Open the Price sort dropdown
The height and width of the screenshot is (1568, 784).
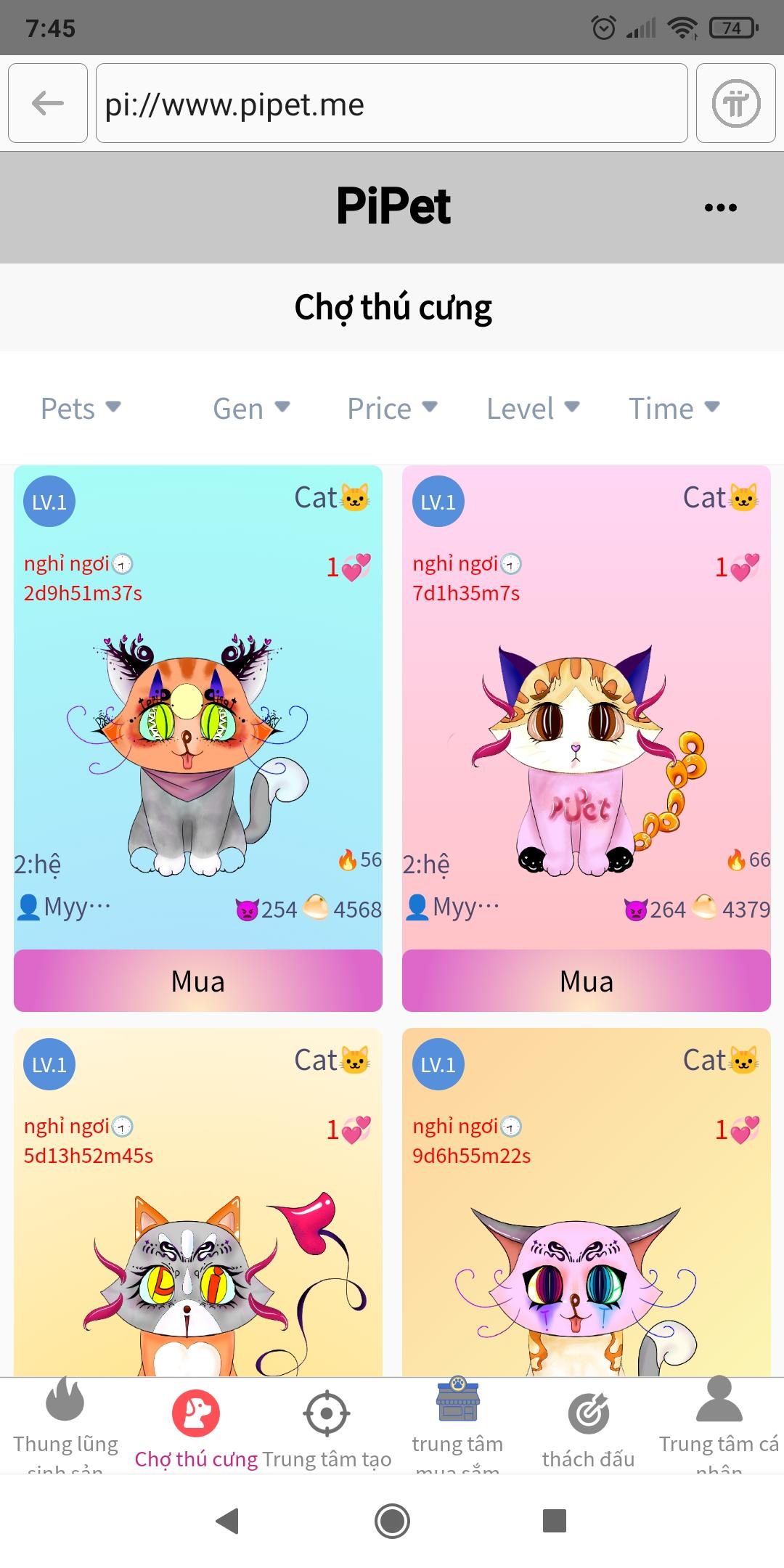[x=392, y=409]
